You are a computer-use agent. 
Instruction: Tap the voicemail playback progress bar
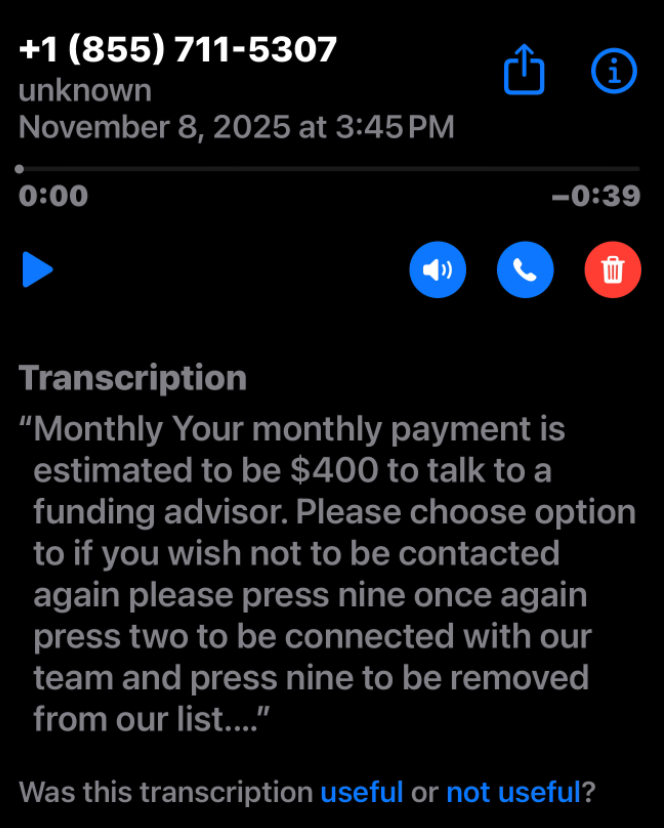click(x=328, y=169)
